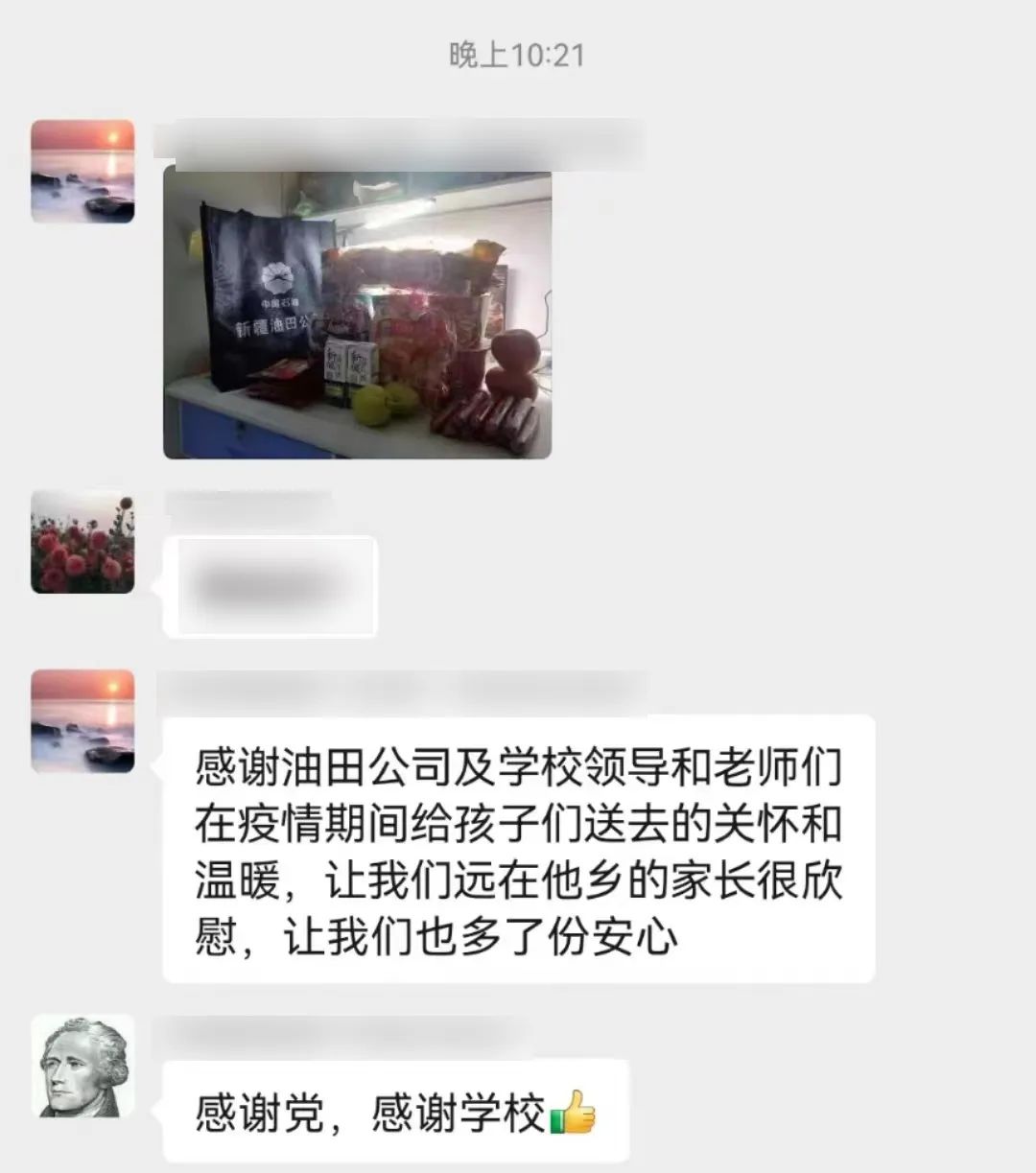Open the shared photo of snacks and gift bag
Screen dimensions: 1036x1173
357,314
